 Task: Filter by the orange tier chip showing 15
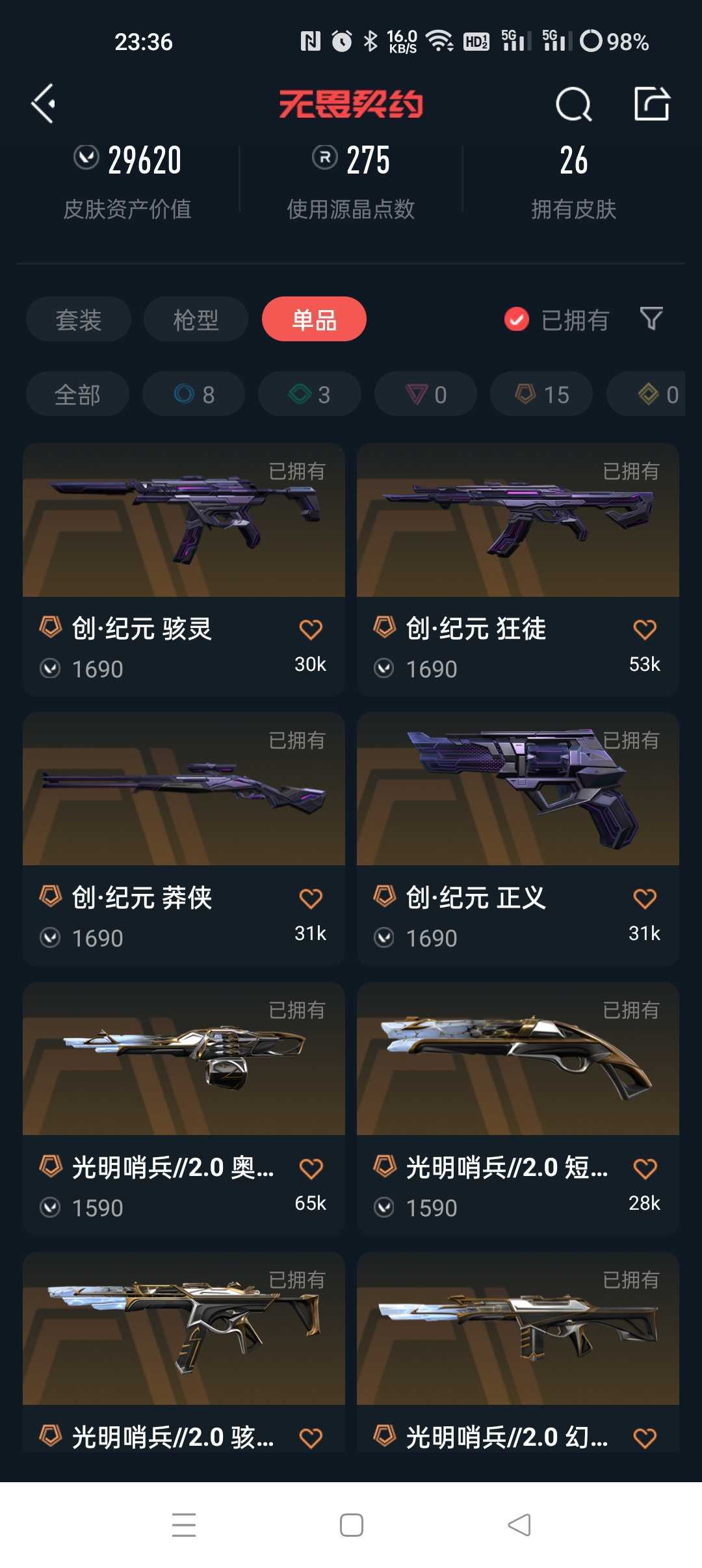541,394
